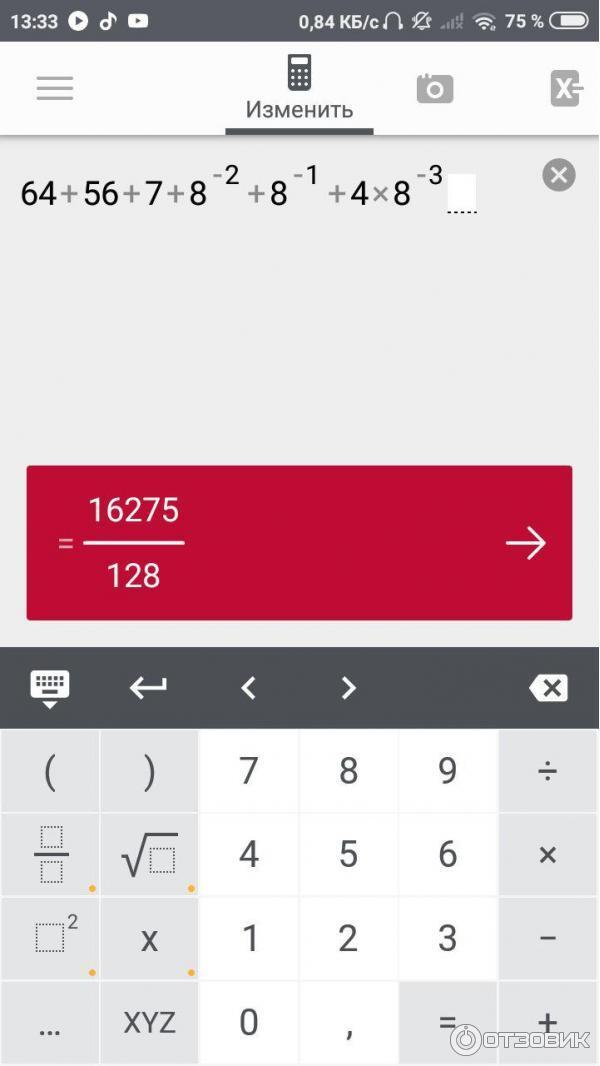Switch to the Изменить calculator tab
Viewport: 600px width, 1066px height.
click(299, 88)
